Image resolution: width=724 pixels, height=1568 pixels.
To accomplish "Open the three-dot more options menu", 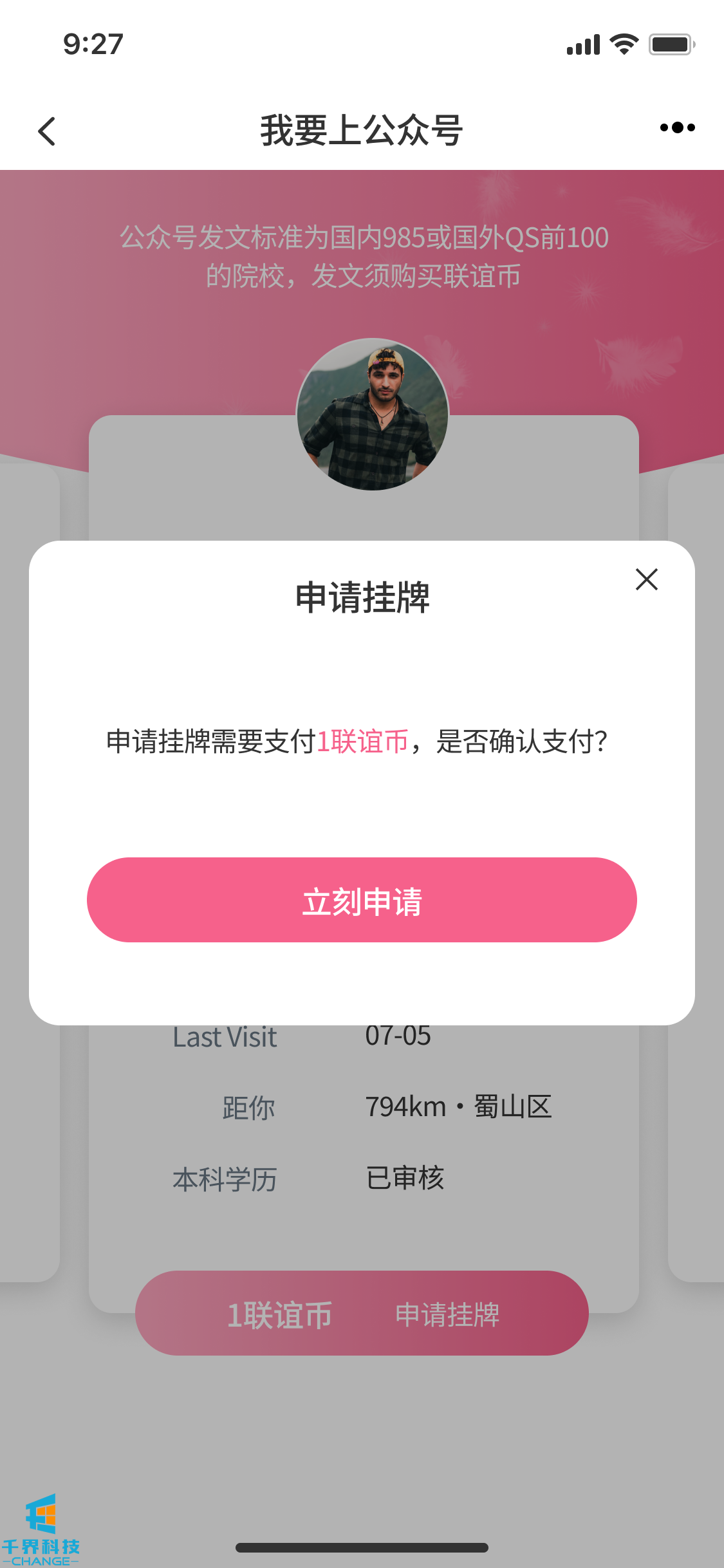I will (x=677, y=127).
